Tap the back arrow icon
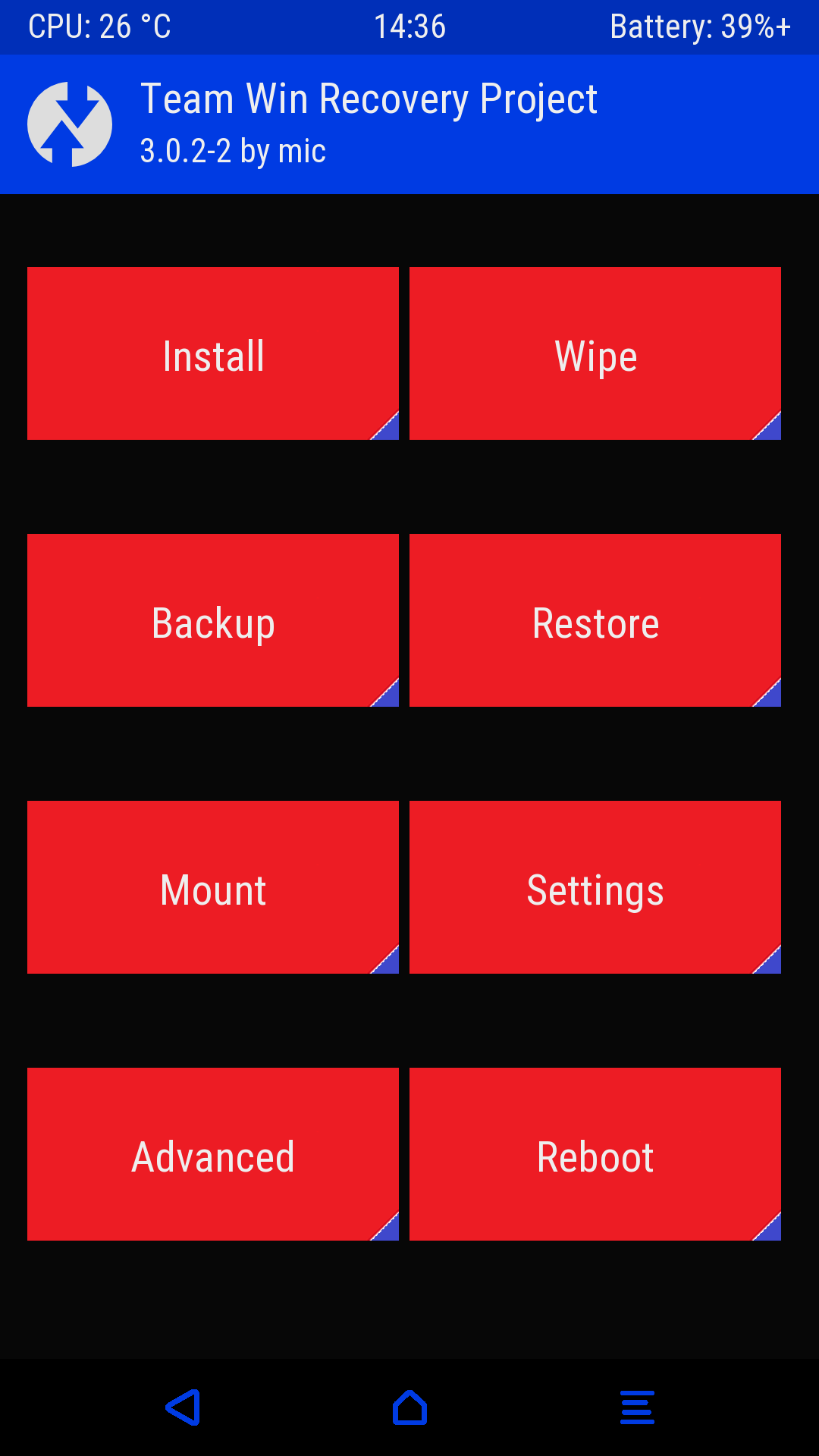Screen dimensions: 819x1456 click(x=183, y=1407)
